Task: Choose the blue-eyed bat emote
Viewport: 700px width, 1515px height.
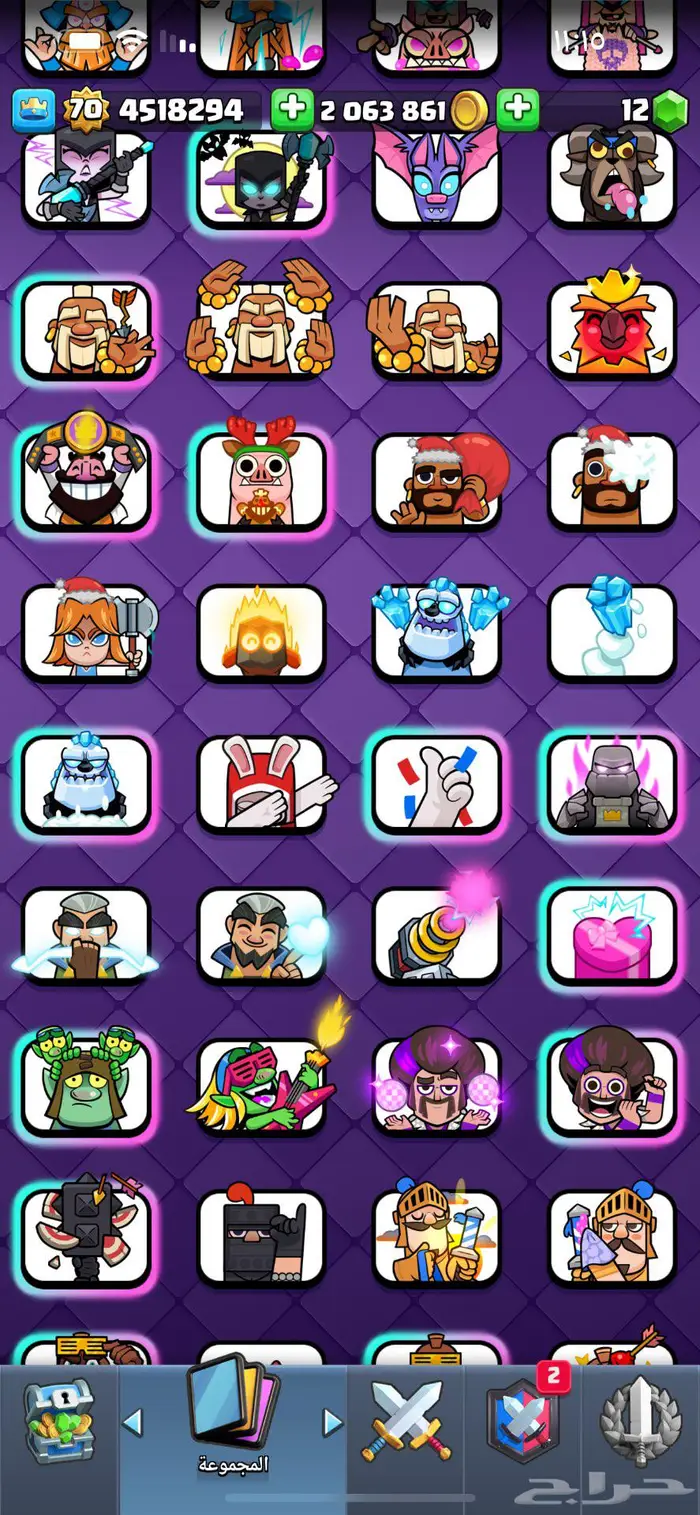Action: [x=436, y=180]
